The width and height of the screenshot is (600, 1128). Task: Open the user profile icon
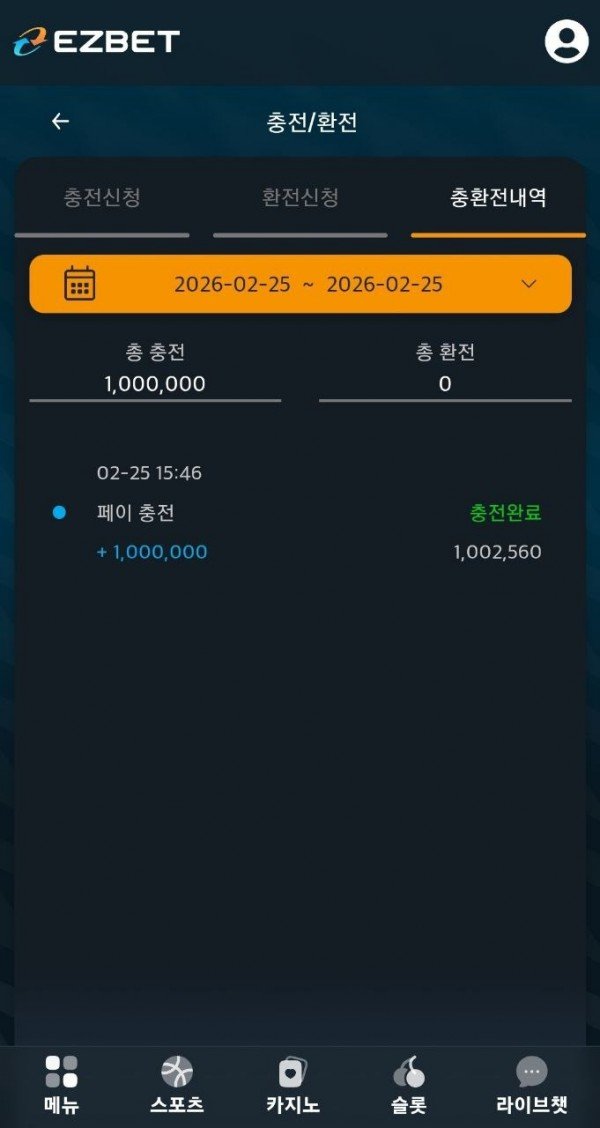(566, 41)
